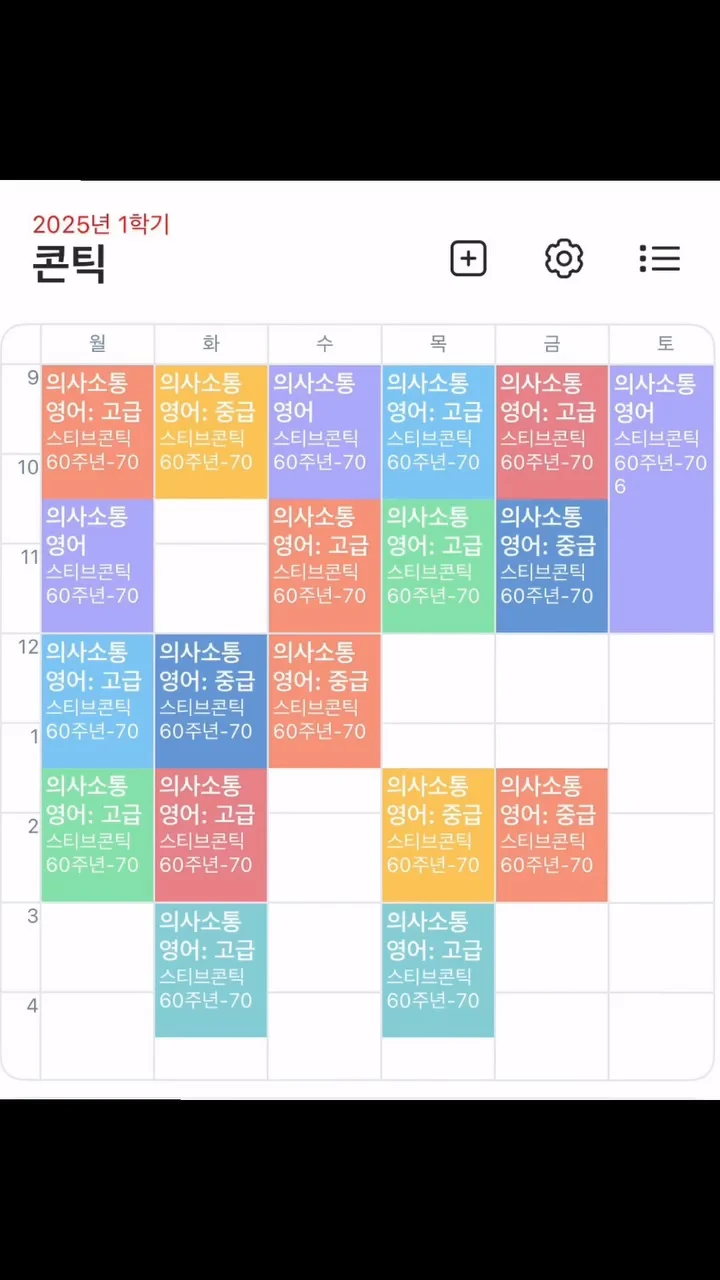This screenshot has width=720, height=1280.
Task: Select Monday's green 고급 class block
Action: [x=97, y=835]
